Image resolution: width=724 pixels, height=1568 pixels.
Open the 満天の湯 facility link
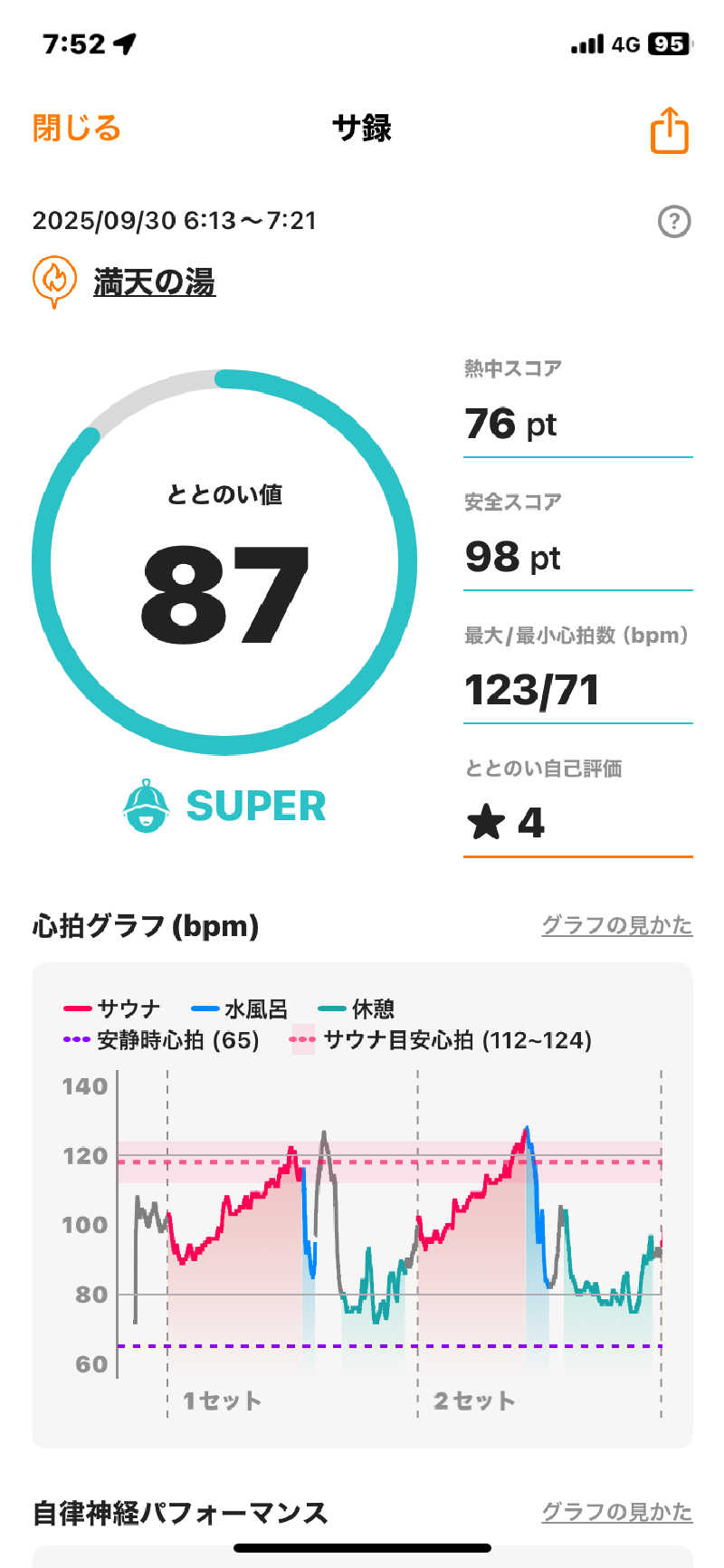coord(154,282)
